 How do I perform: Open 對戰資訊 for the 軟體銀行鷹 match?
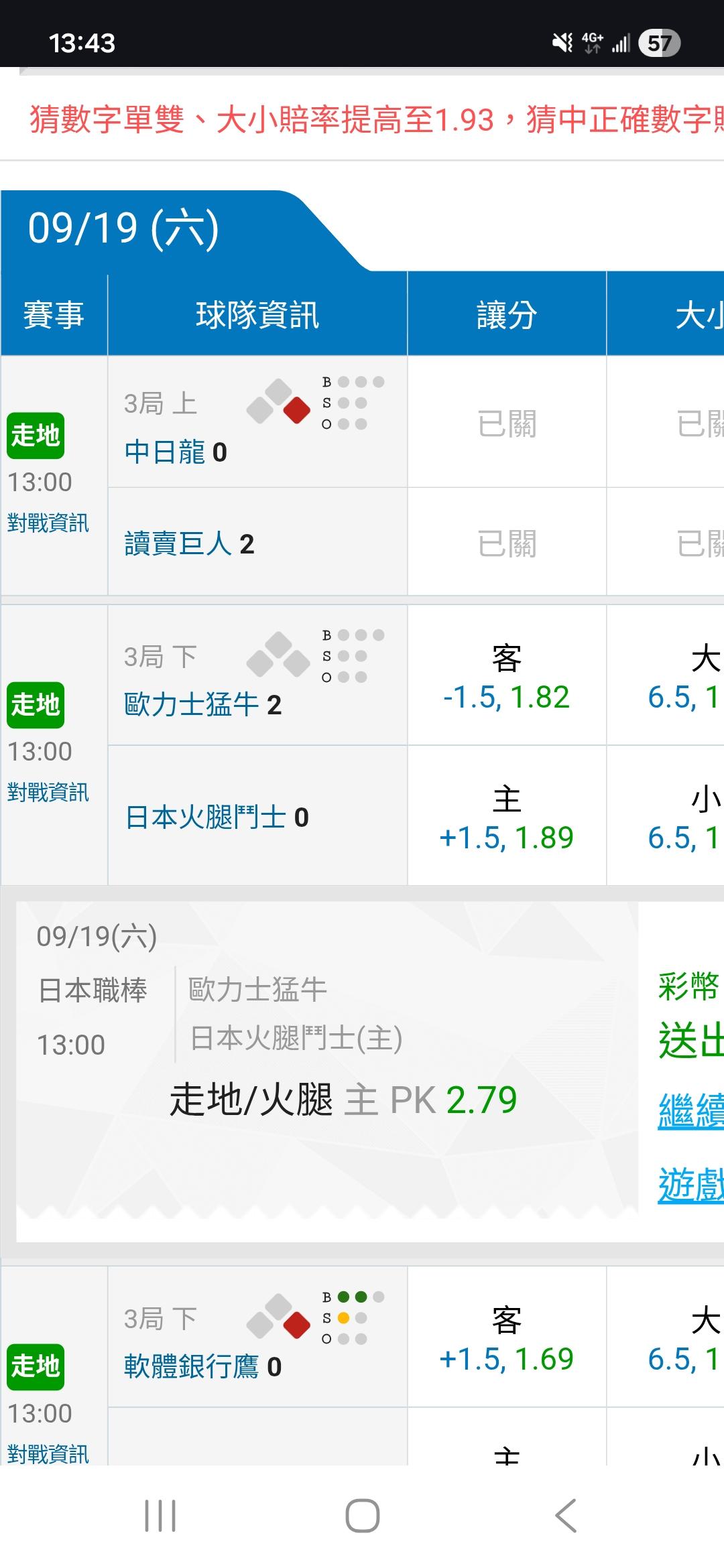48,1453
